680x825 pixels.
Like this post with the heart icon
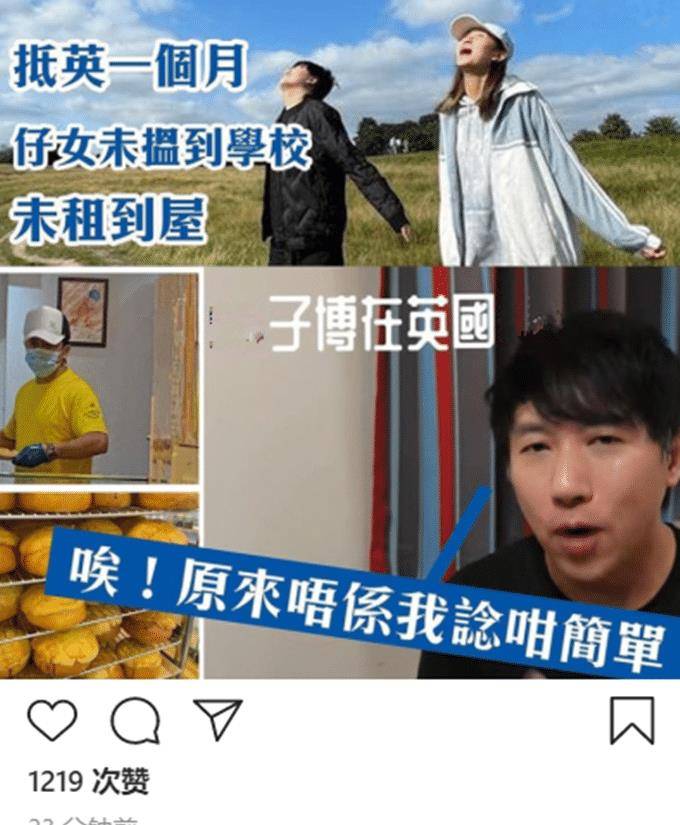point(52,721)
